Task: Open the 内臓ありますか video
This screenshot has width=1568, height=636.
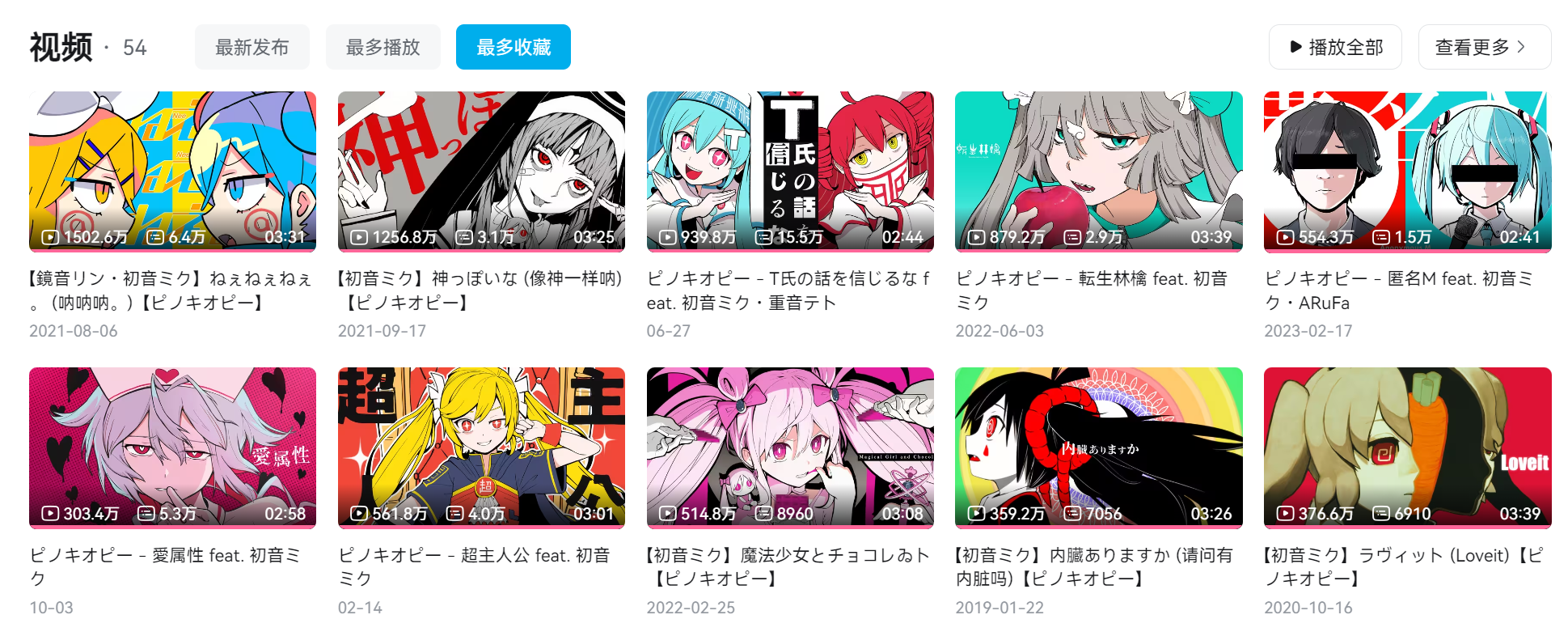Action: (1098, 447)
